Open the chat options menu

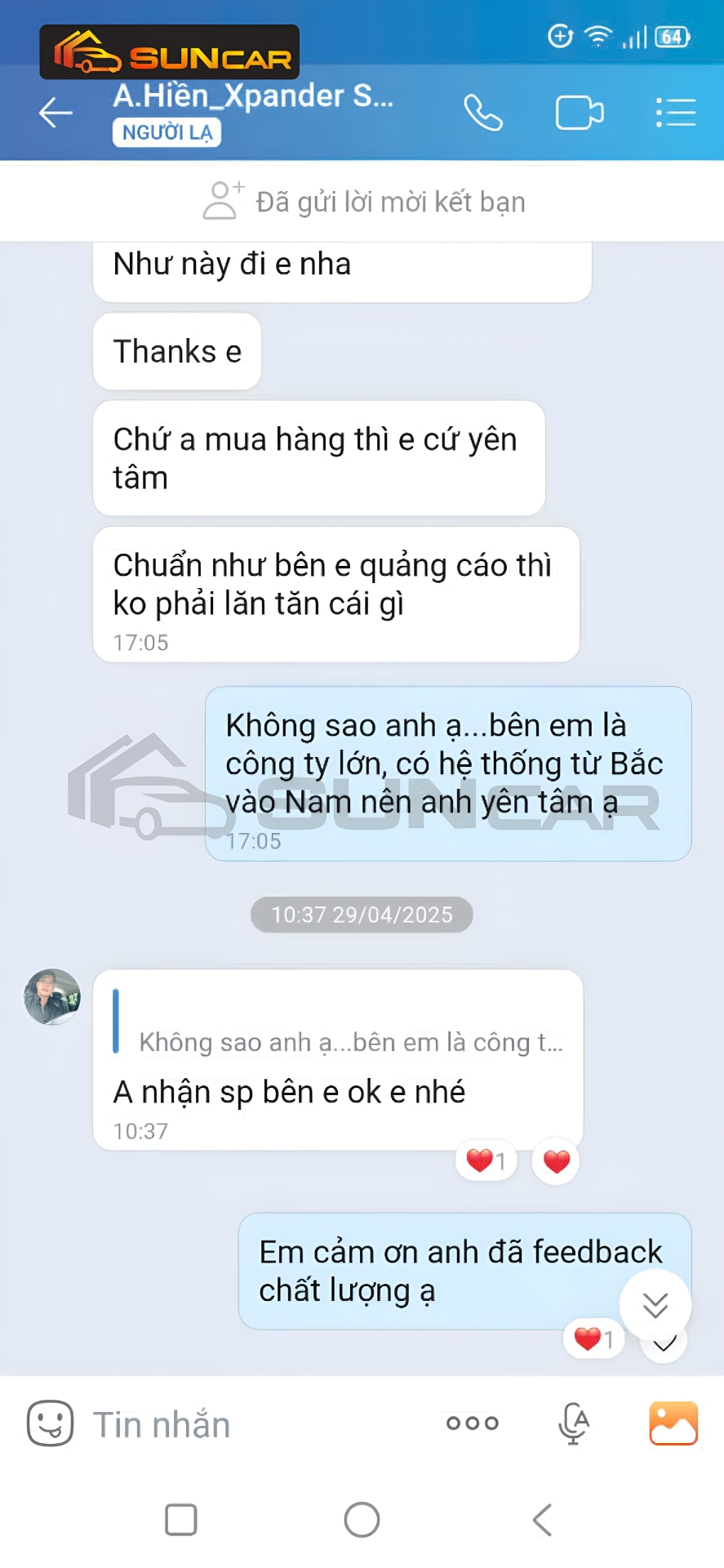pos(676,113)
